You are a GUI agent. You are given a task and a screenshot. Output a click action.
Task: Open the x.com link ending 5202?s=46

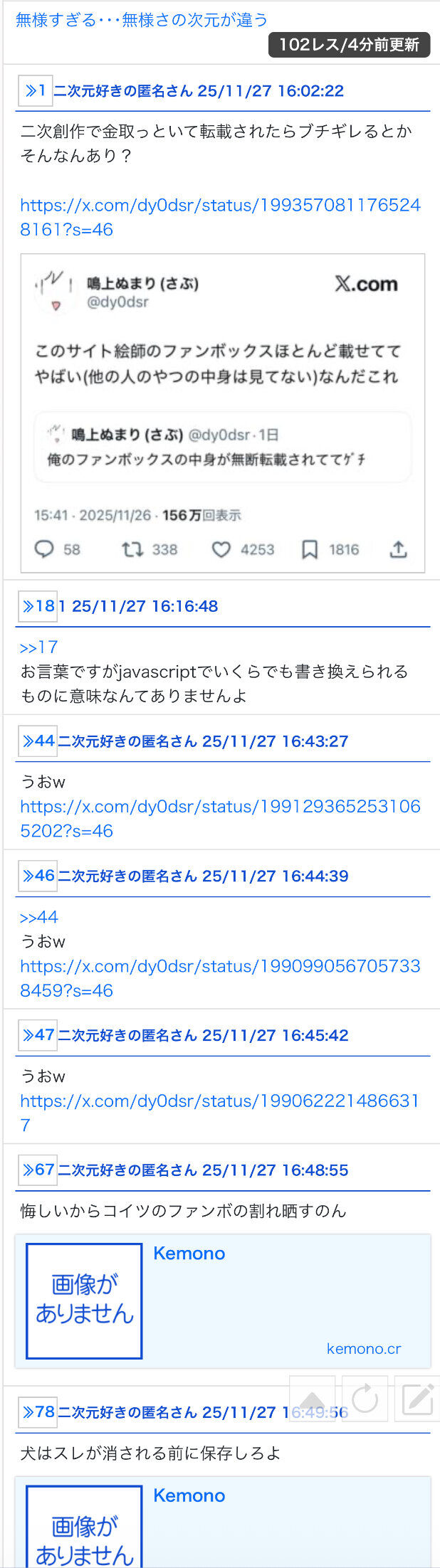click(x=219, y=818)
